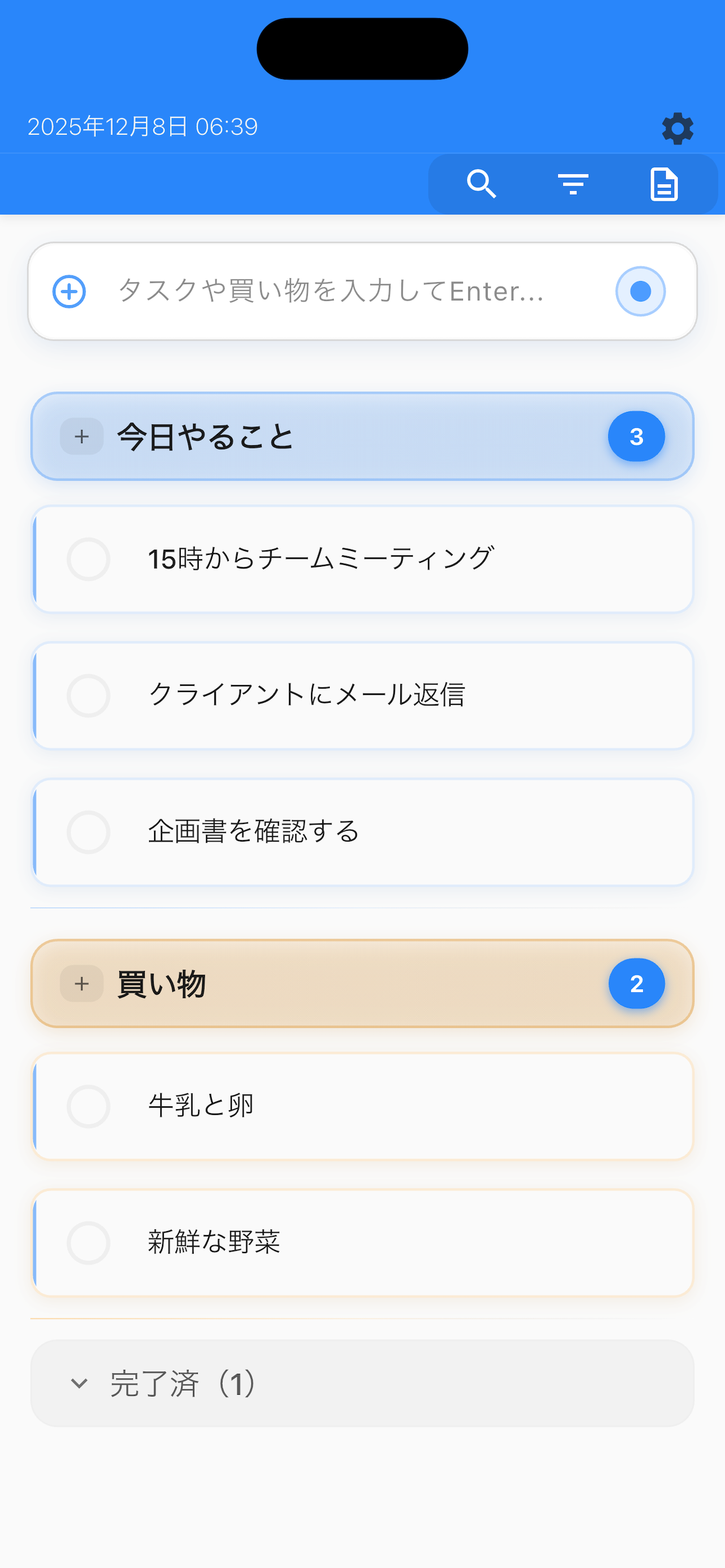Image resolution: width=725 pixels, height=1568 pixels.
Task: Check off the task 15時からチームミーティング
Action: point(89,559)
